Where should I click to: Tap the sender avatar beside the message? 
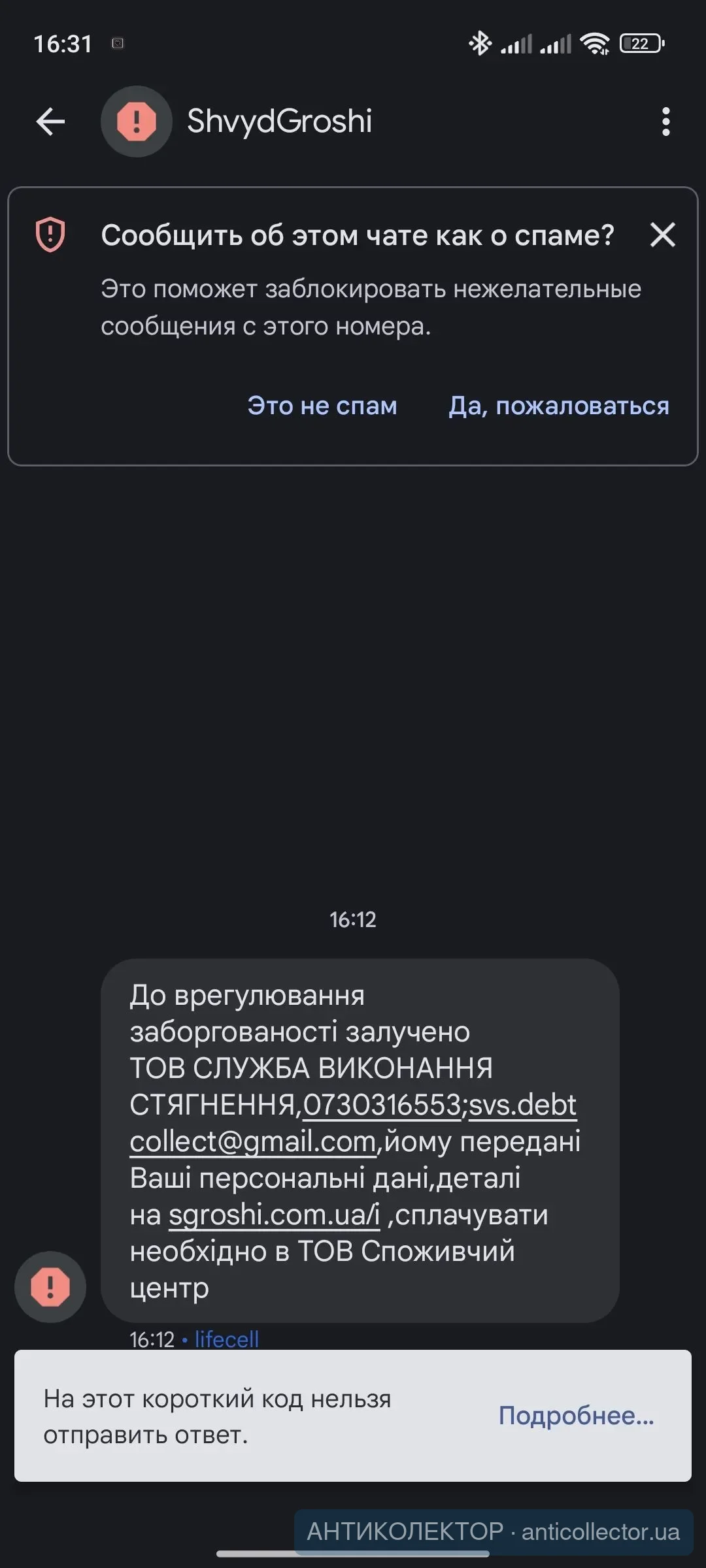(50, 1286)
